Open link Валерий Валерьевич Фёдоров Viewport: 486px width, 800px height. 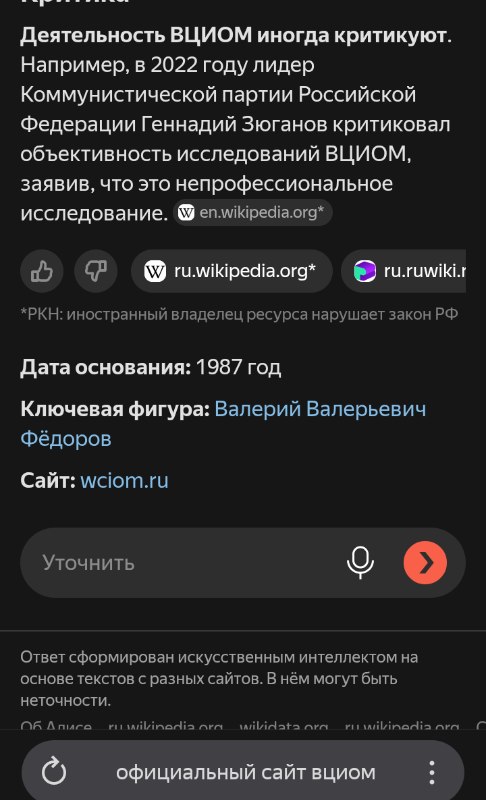pos(223,423)
